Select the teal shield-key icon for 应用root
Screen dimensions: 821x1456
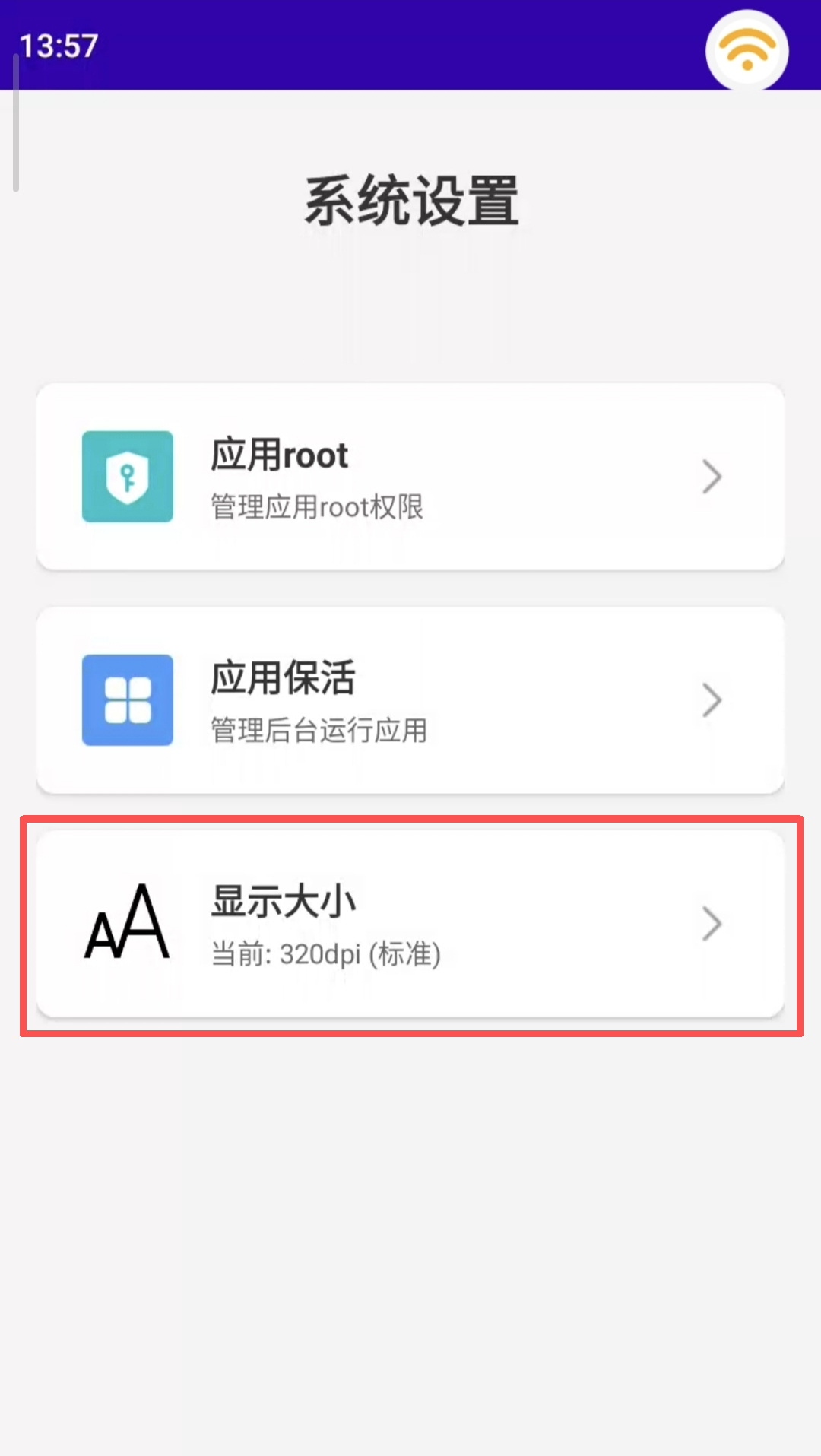pyautogui.click(x=128, y=474)
